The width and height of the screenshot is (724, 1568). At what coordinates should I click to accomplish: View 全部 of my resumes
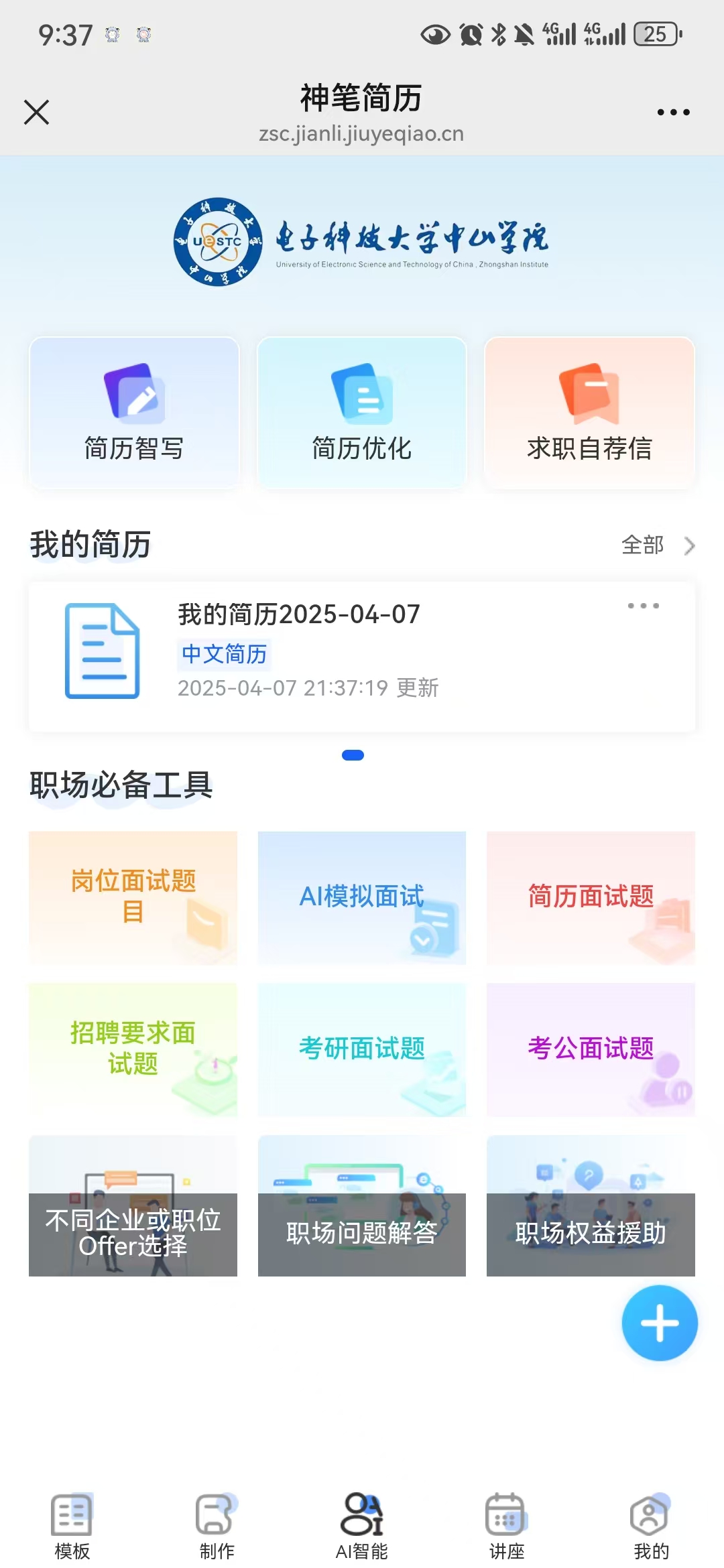click(658, 545)
